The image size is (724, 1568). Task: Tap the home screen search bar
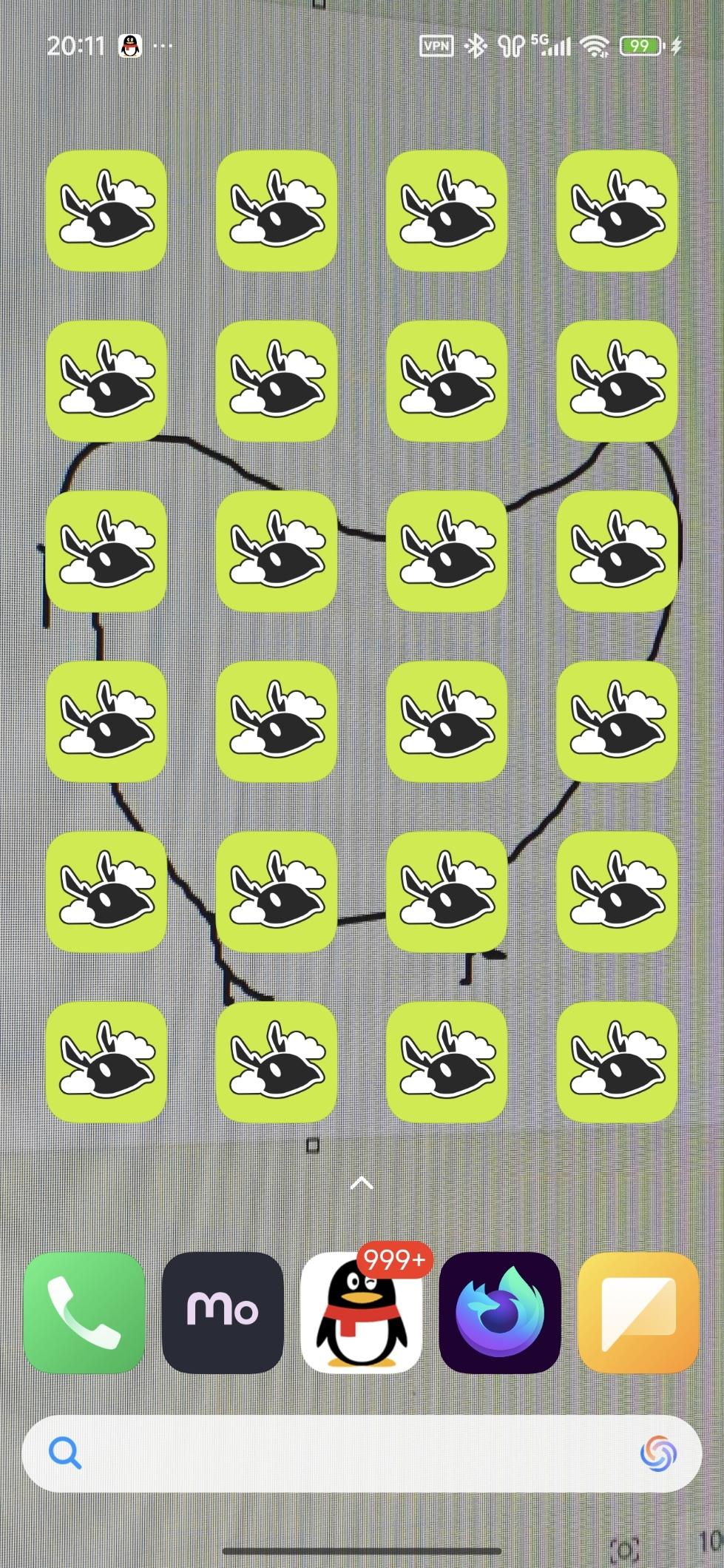tap(362, 1454)
